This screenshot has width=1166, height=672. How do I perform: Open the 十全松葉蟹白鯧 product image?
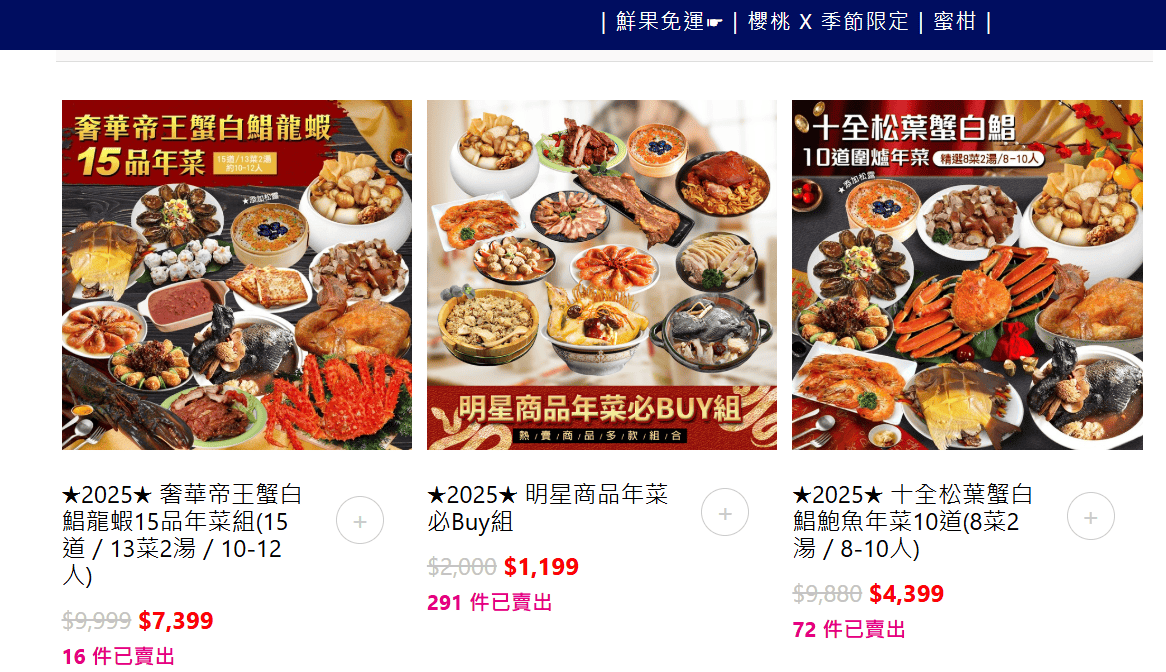coord(967,275)
